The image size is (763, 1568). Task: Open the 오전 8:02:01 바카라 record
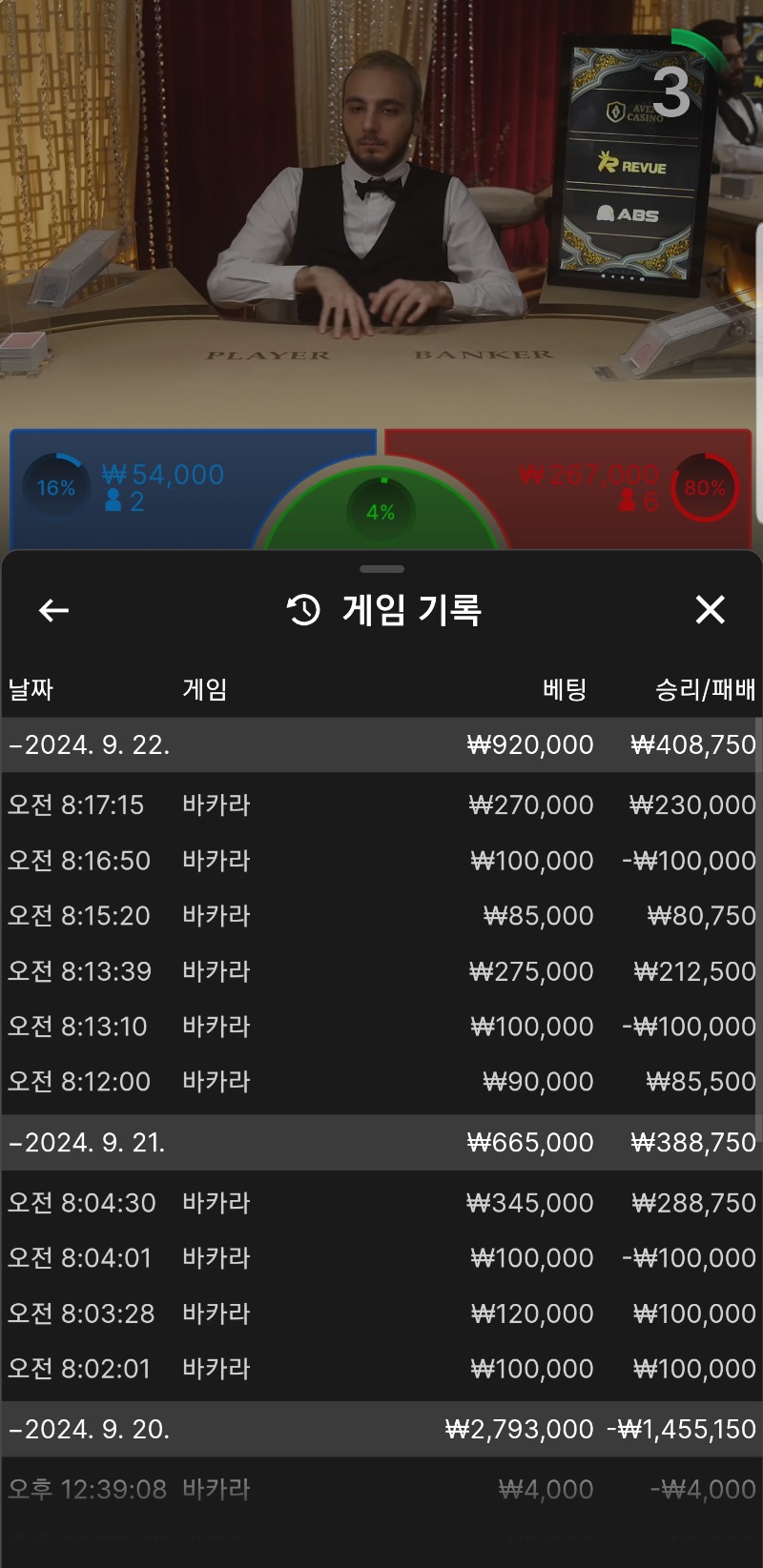pyautogui.click(x=381, y=1368)
